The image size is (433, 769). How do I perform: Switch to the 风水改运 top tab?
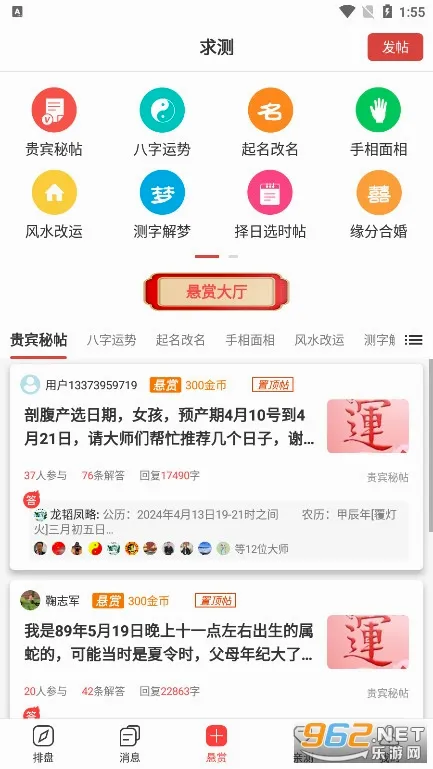tap(319, 340)
